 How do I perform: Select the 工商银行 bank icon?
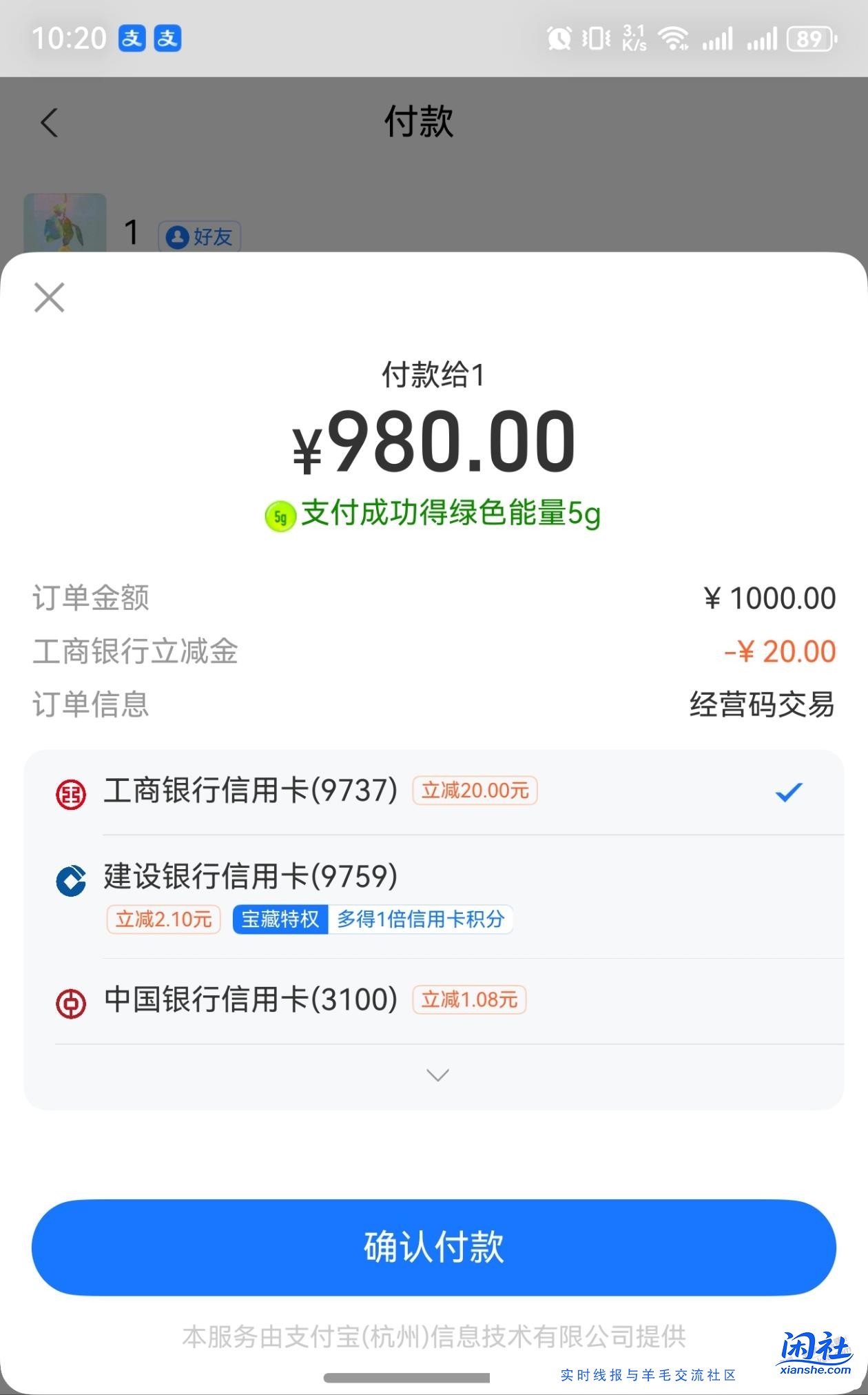coord(69,793)
